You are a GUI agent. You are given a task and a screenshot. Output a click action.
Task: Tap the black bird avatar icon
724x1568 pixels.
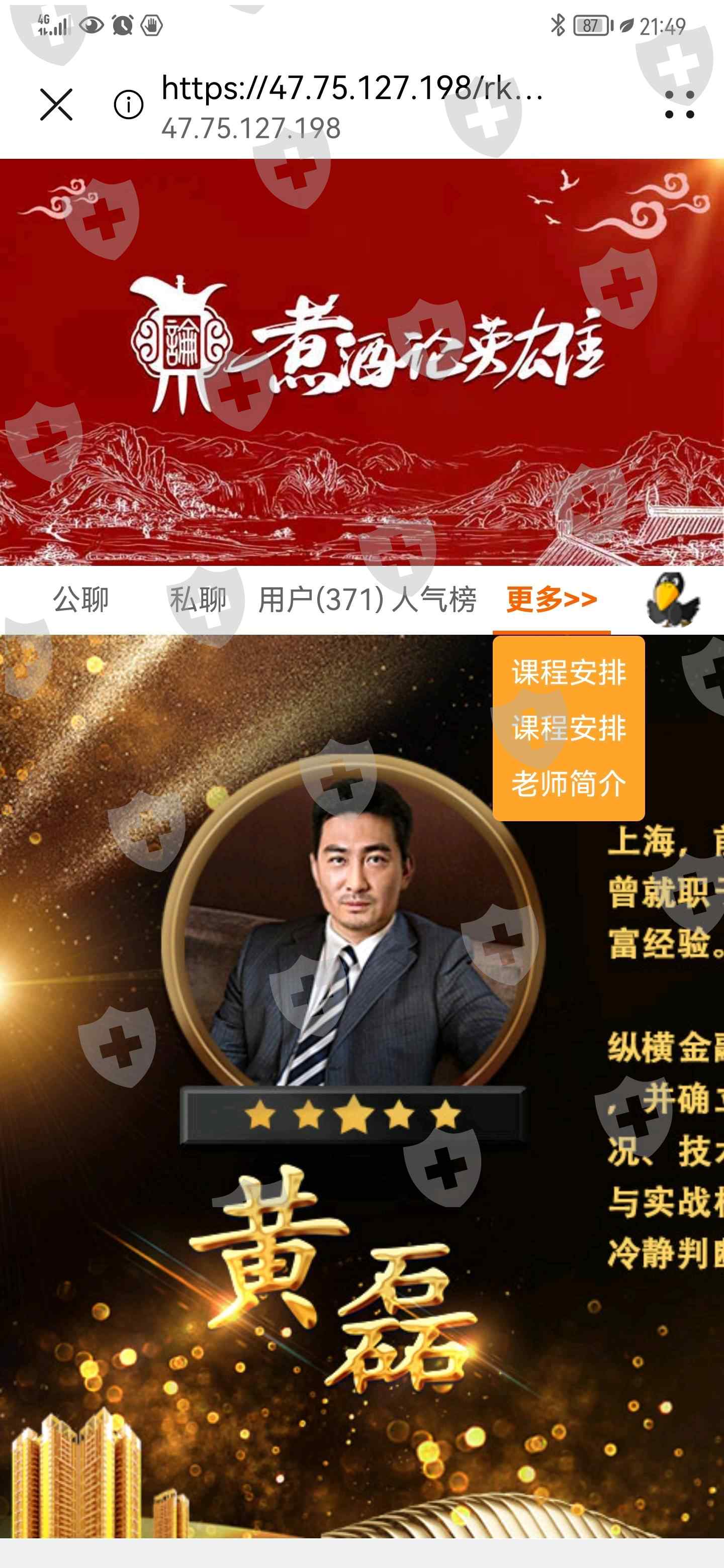click(672, 600)
